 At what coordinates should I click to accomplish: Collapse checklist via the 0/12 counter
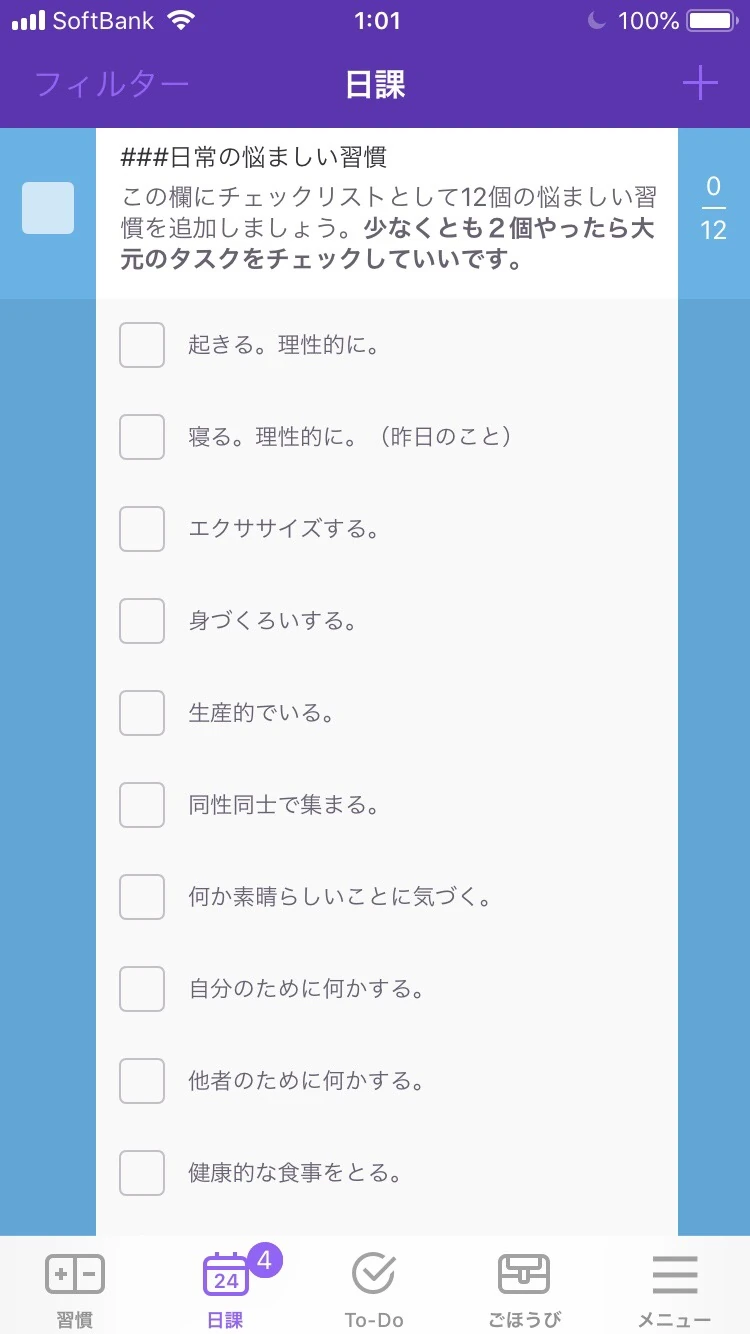(x=713, y=208)
